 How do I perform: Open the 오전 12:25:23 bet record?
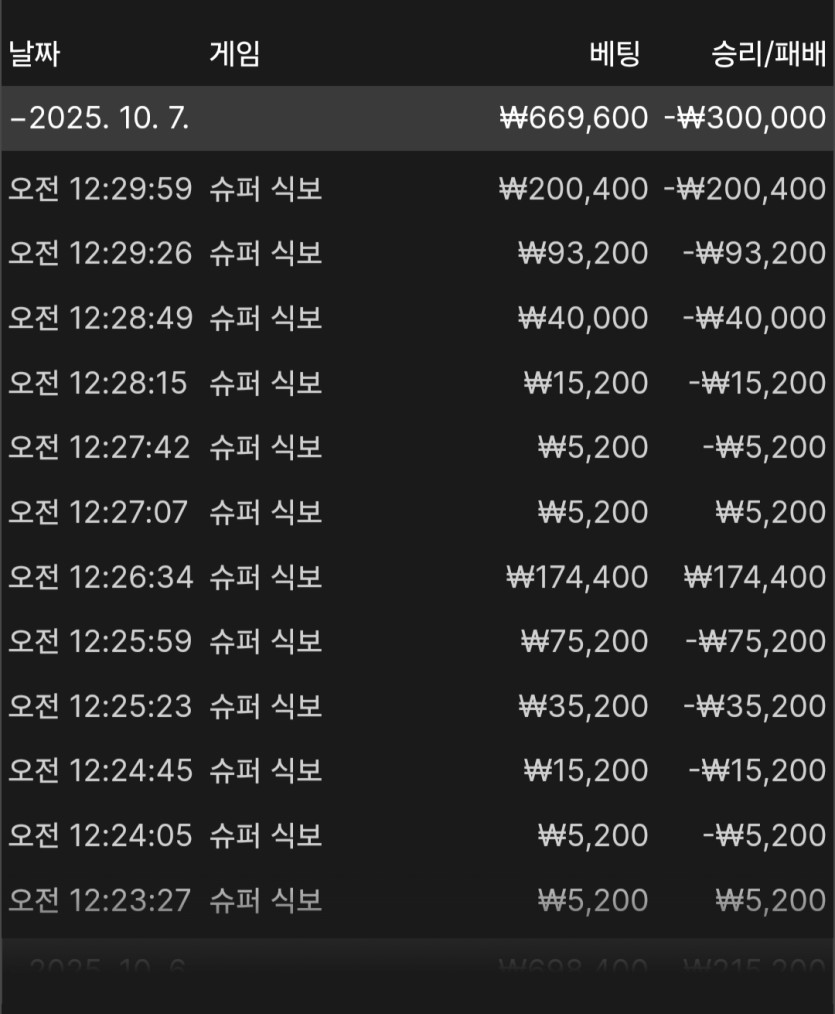point(417,706)
